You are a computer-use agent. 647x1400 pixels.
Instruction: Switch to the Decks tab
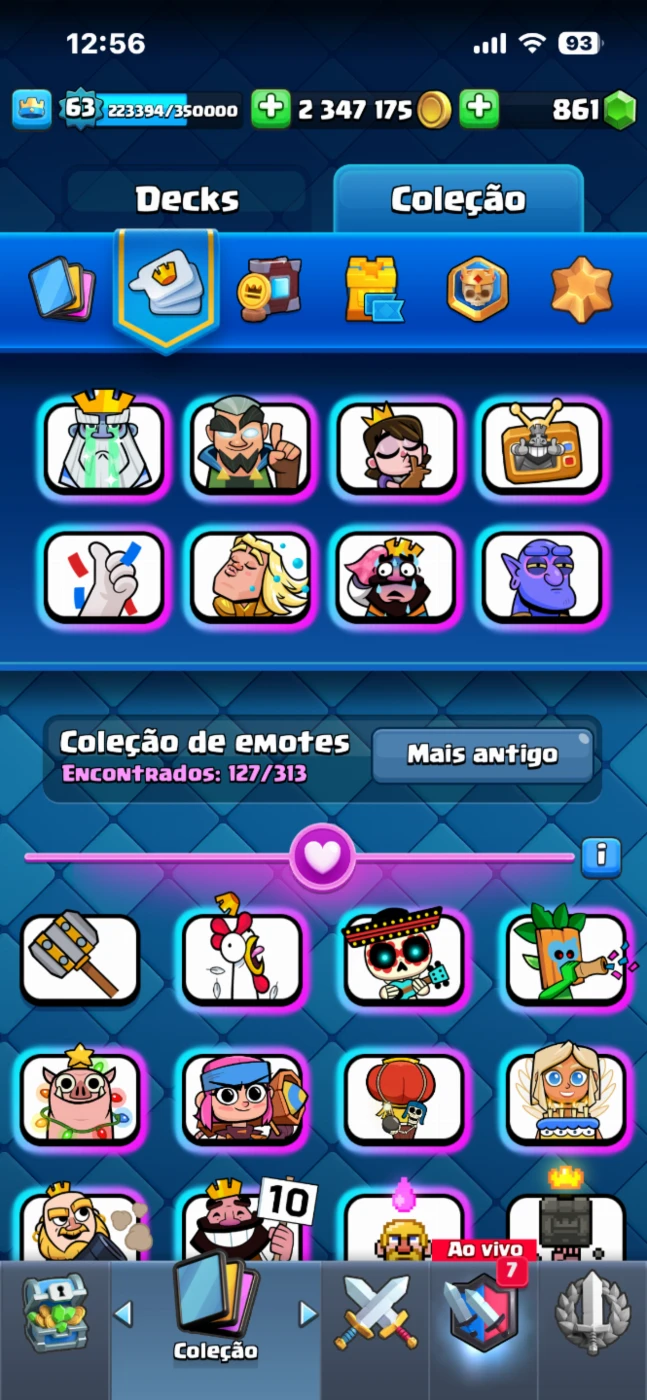click(188, 199)
